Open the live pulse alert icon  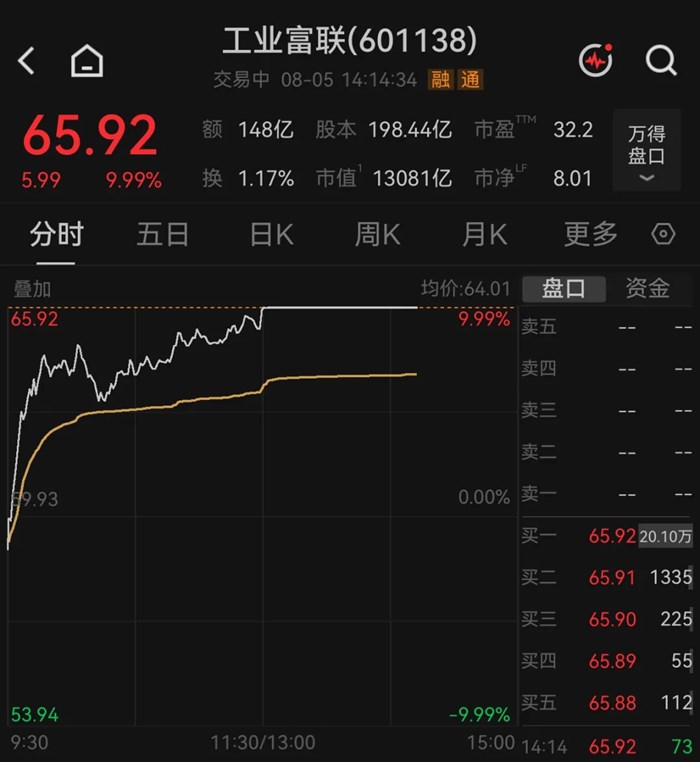595,60
